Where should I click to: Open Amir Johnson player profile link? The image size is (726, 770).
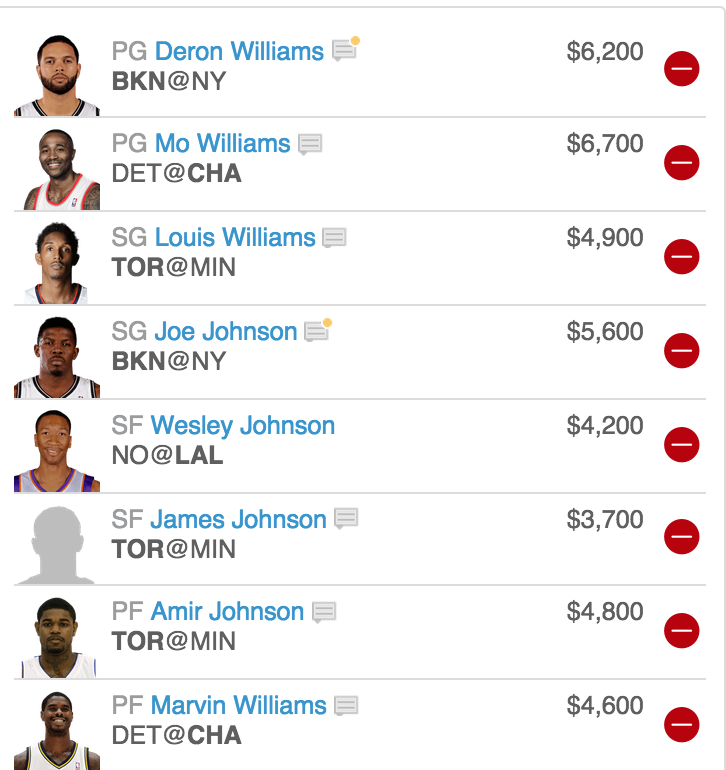pyautogui.click(x=227, y=612)
